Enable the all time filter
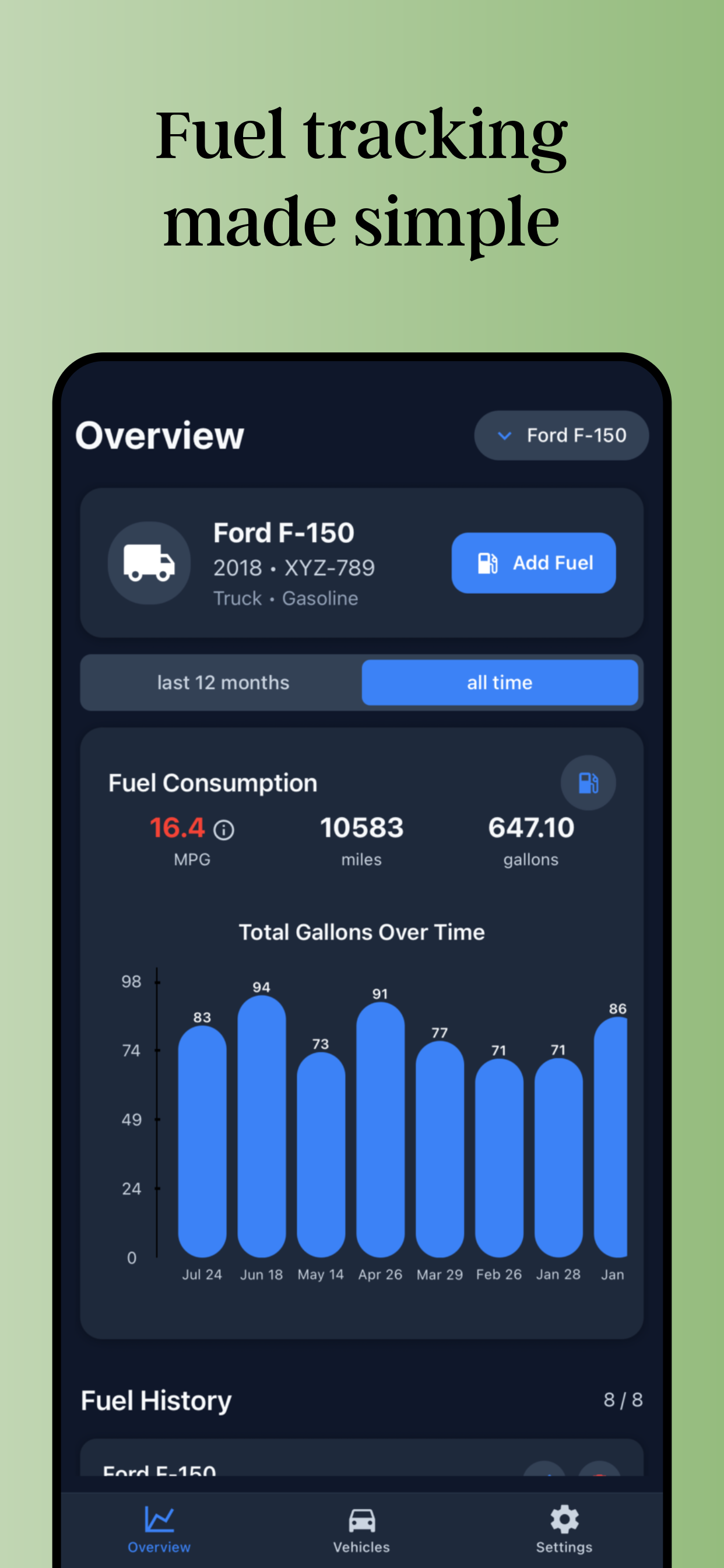724x1568 pixels. coord(500,682)
